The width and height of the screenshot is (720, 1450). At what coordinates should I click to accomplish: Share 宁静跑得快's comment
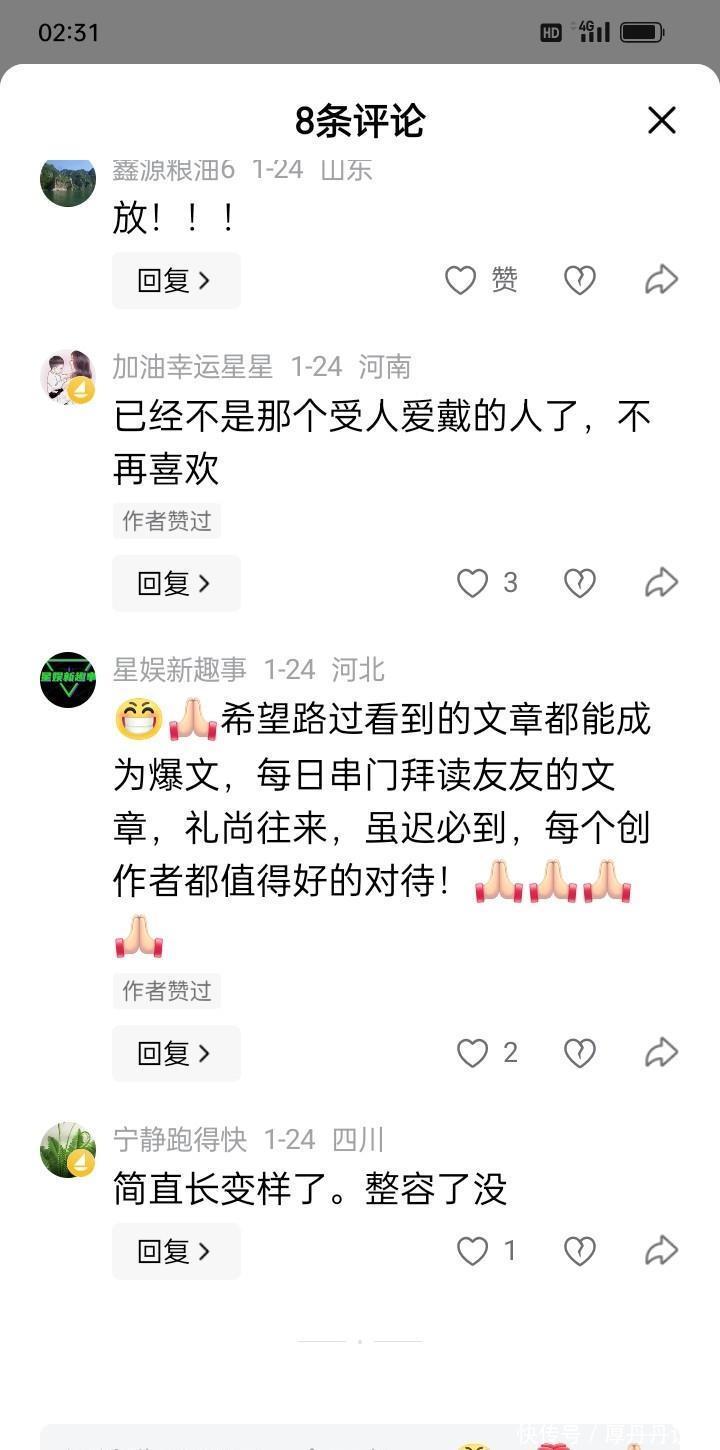[x=662, y=1251]
